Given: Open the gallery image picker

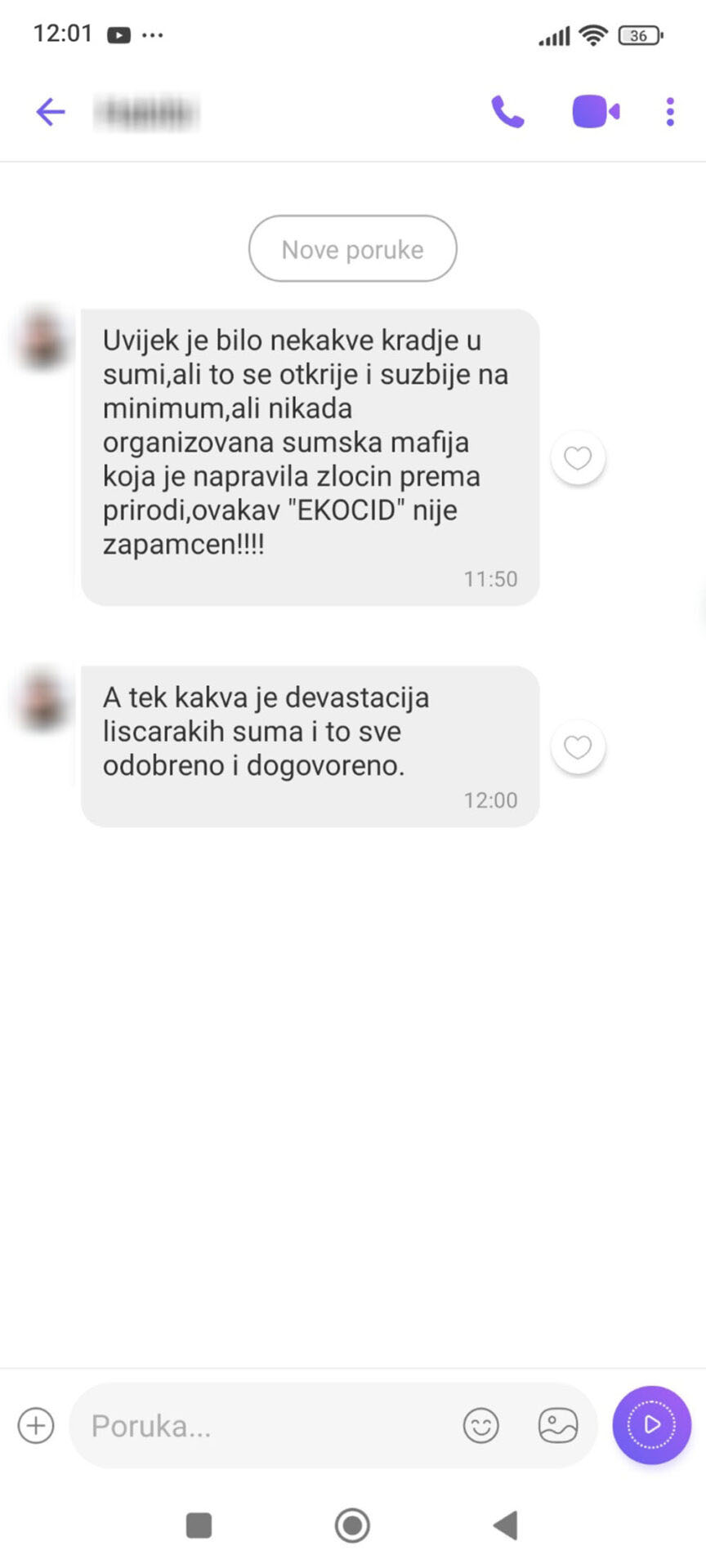Looking at the screenshot, I should tap(558, 1426).
